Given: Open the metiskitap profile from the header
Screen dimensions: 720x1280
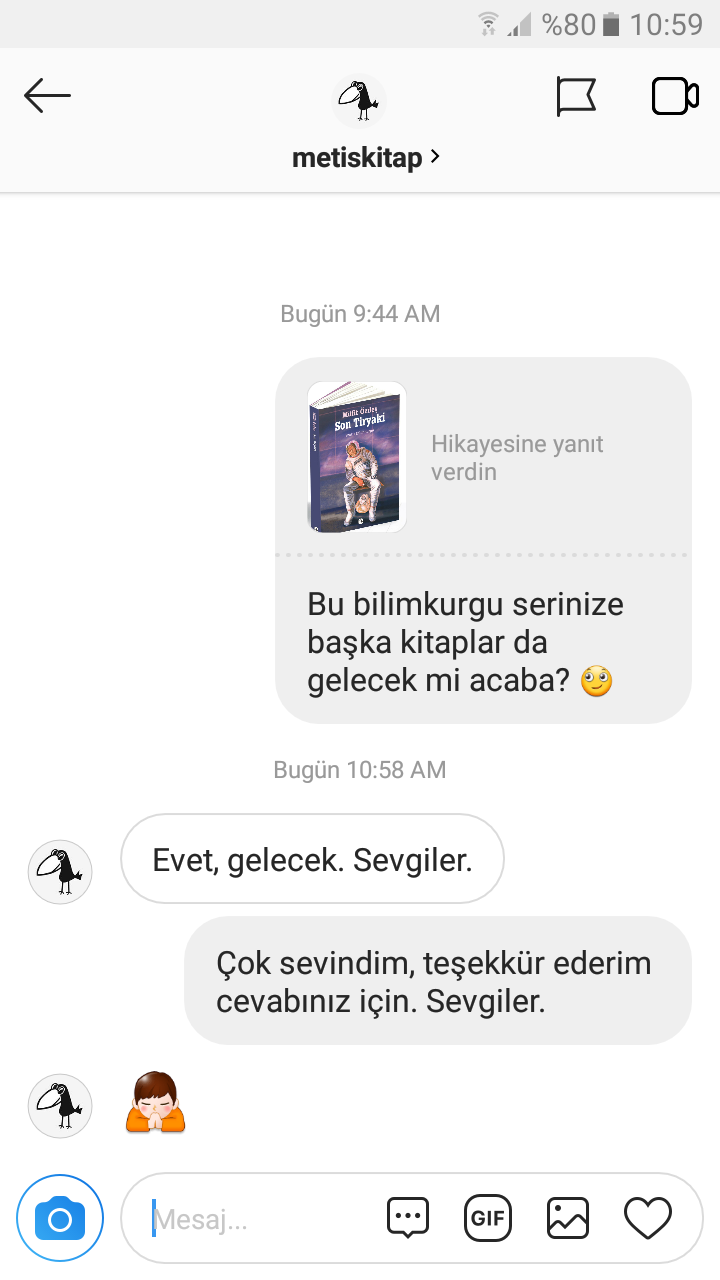Looking at the screenshot, I should tap(366, 158).
